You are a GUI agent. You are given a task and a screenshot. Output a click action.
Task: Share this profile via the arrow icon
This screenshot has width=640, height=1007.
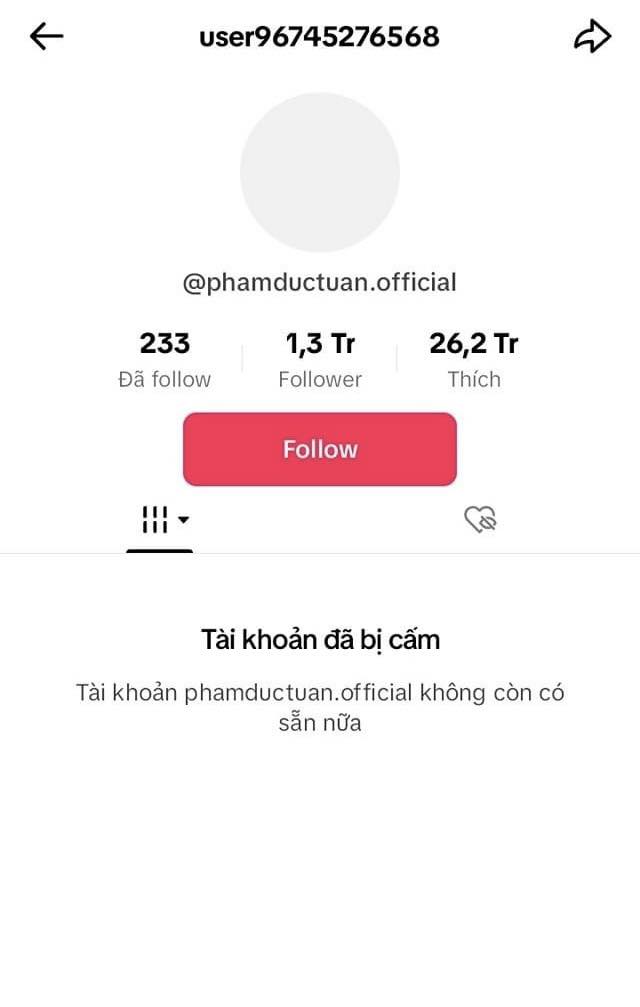592,37
